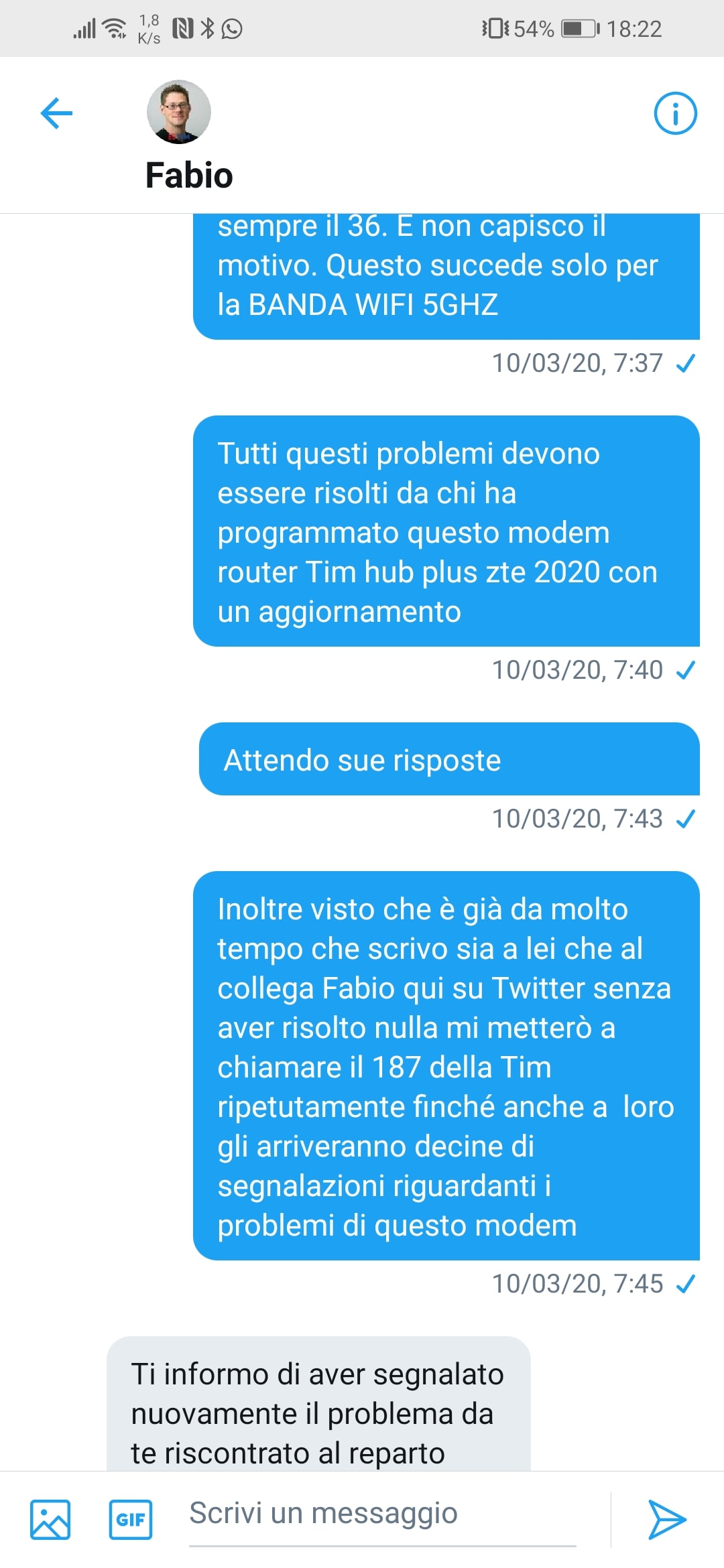The width and height of the screenshot is (724, 1568).
Task: Send the message with the arrow icon
Action: (666, 1519)
